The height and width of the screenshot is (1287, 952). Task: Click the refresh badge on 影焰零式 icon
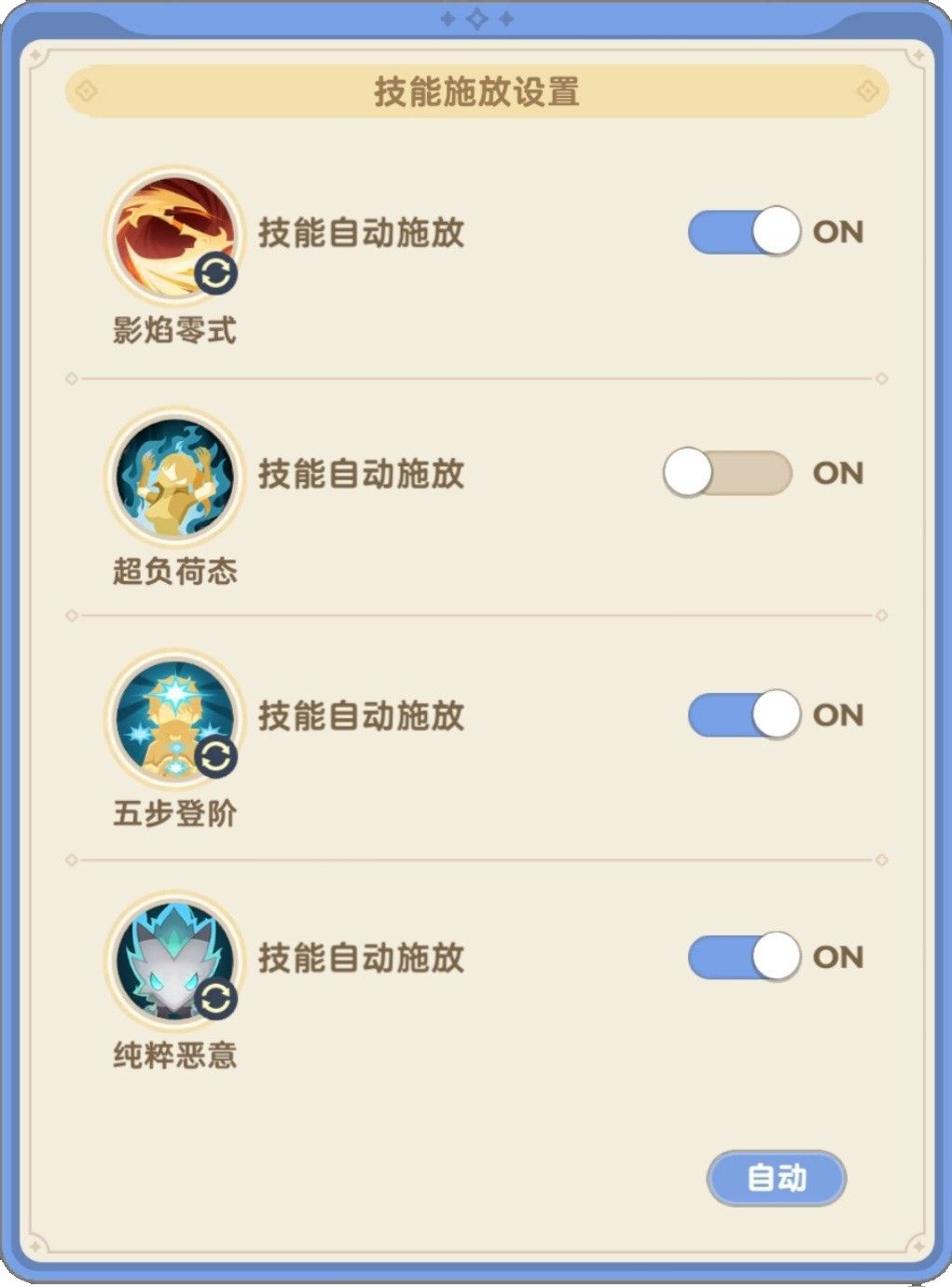(x=216, y=272)
